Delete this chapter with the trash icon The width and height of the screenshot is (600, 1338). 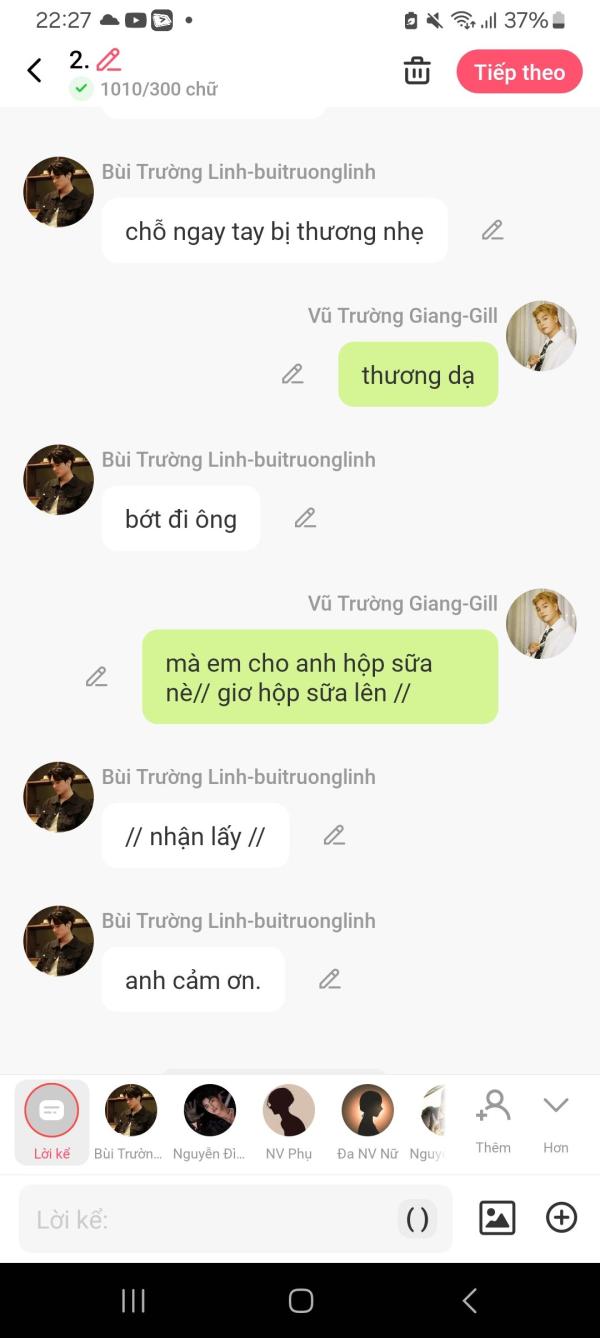[x=417, y=71]
